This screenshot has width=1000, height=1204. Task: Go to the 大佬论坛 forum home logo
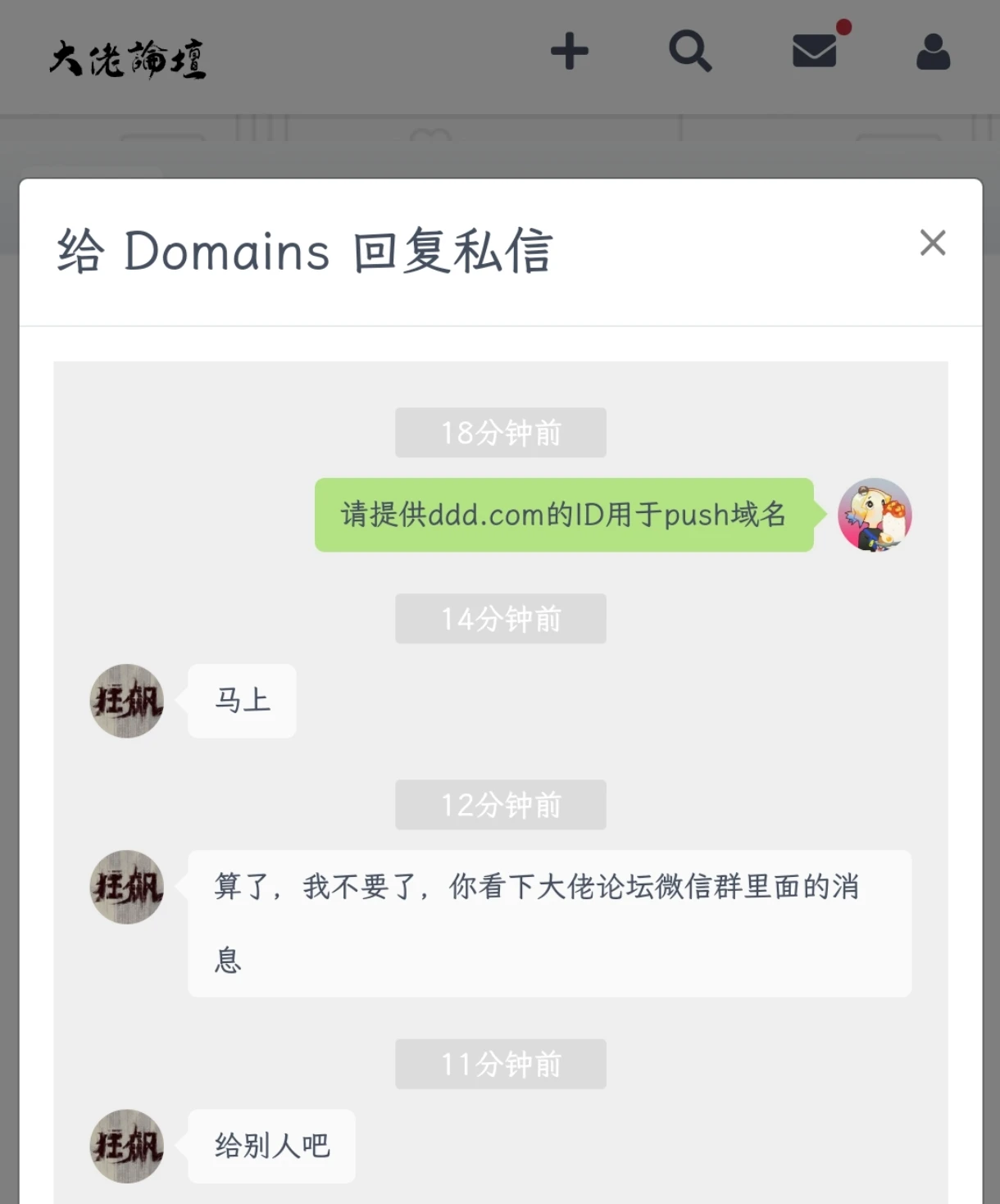pos(127,58)
